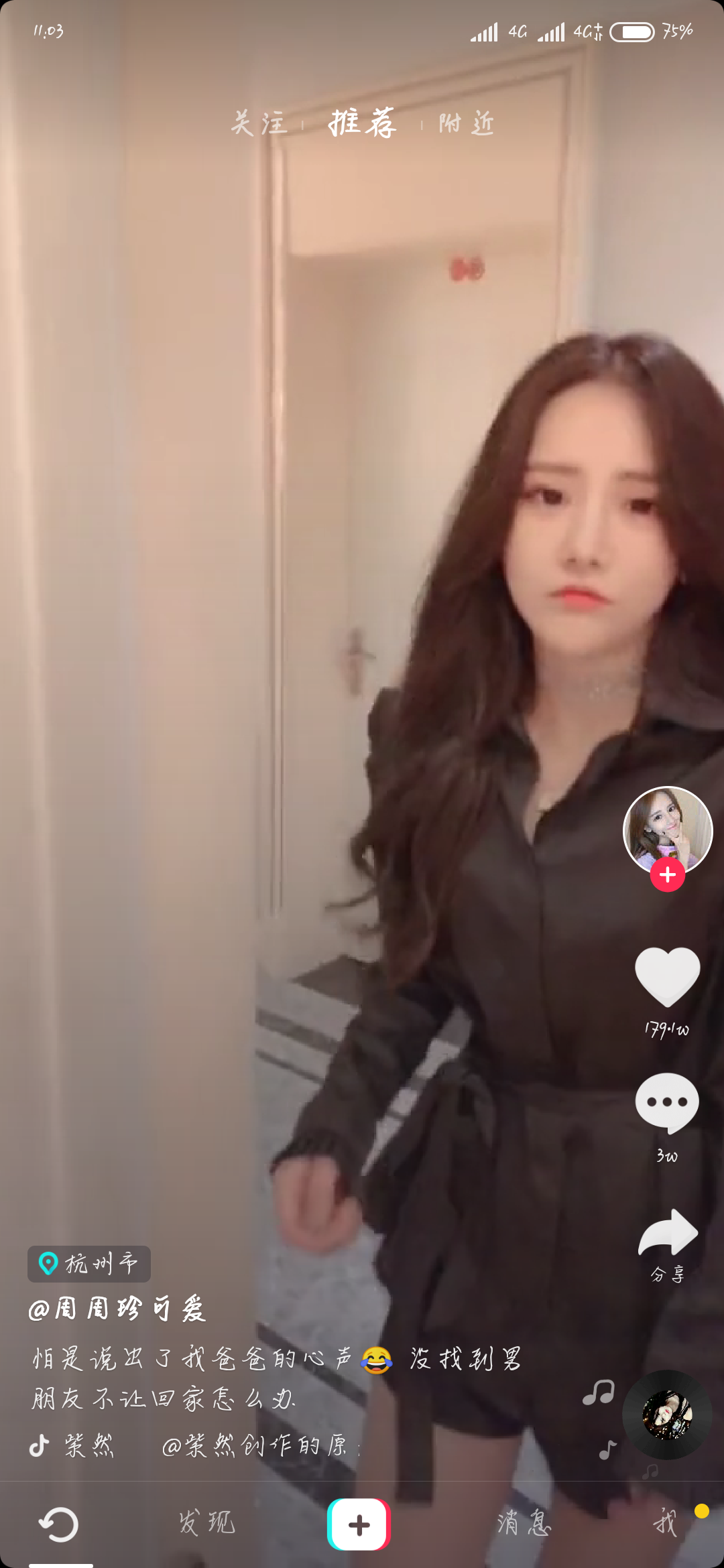Select the 推荐 tab
This screenshot has height=1568, width=724.
363,123
